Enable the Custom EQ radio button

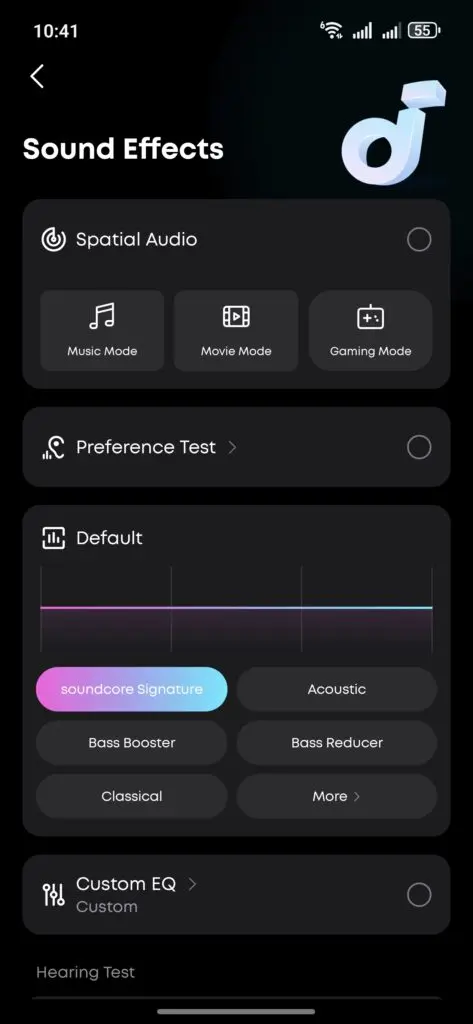click(x=419, y=895)
